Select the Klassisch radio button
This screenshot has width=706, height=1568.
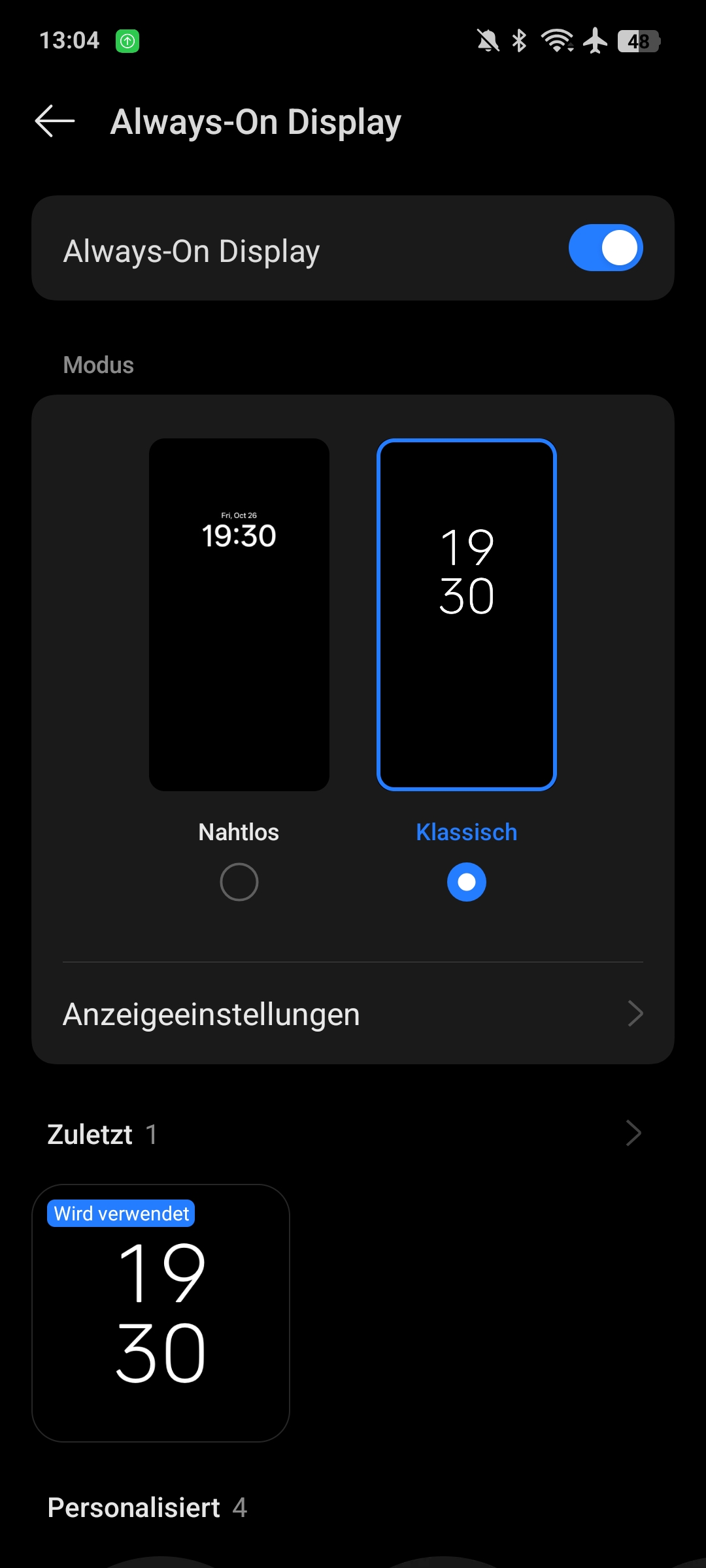point(467,882)
